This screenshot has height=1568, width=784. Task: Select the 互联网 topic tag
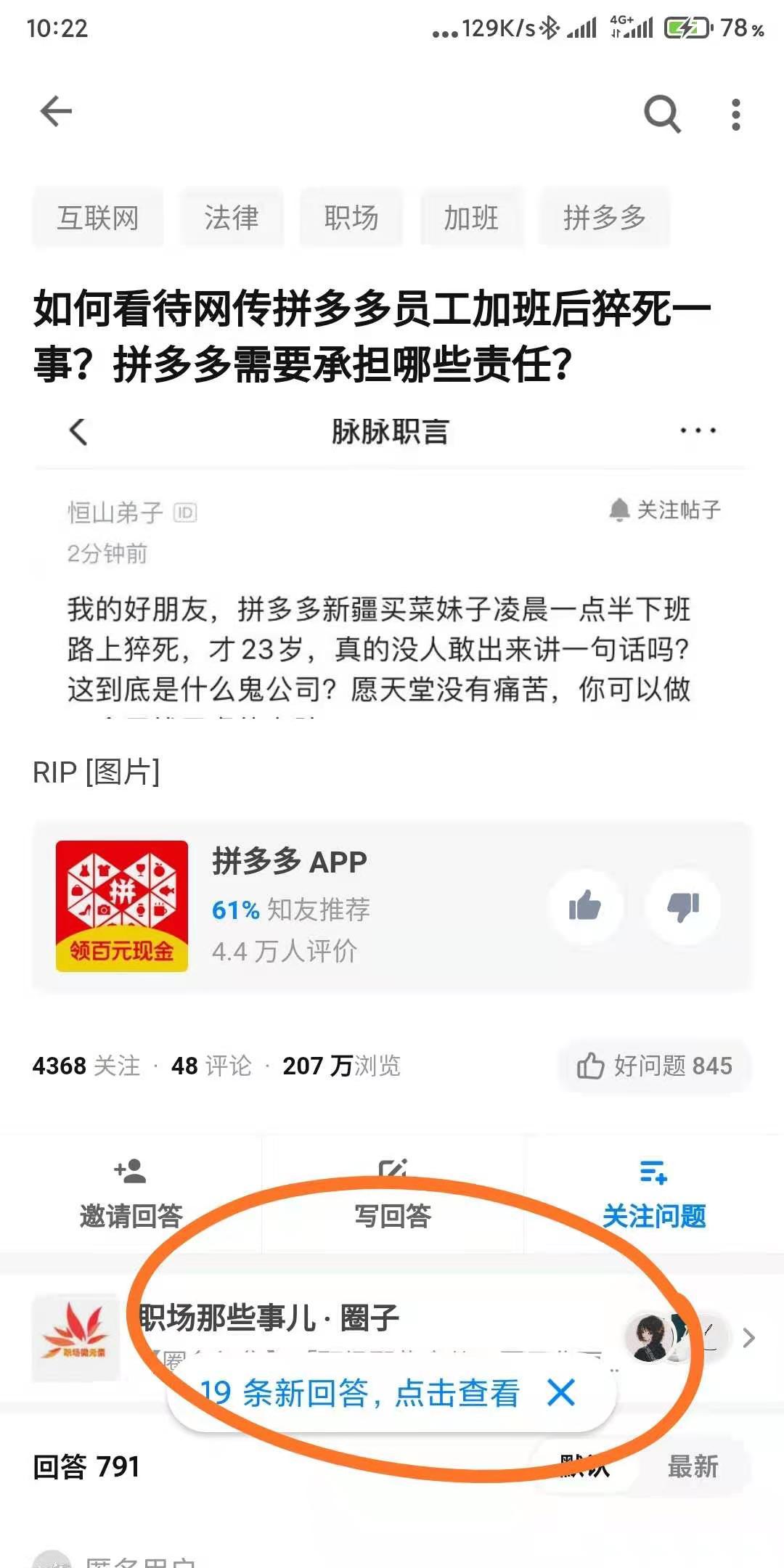pos(98,218)
